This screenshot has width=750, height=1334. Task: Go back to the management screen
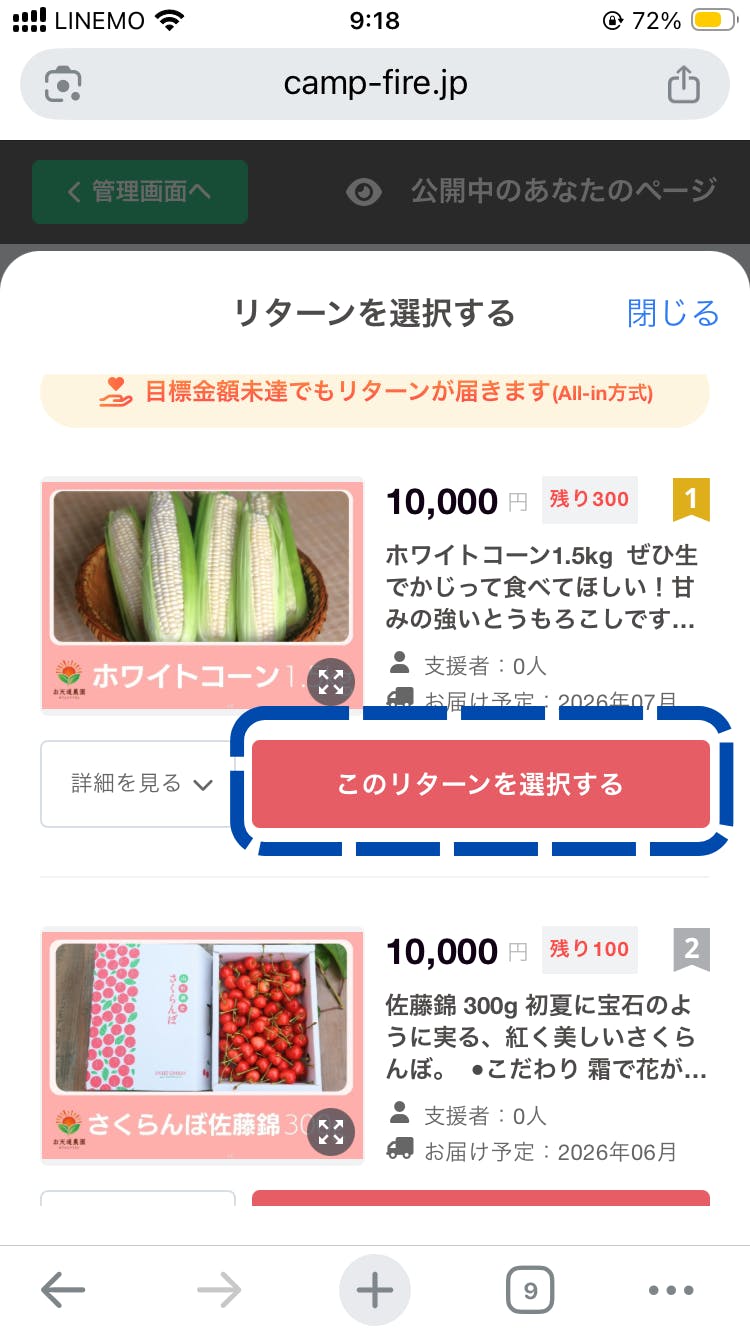(x=140, y=191)
